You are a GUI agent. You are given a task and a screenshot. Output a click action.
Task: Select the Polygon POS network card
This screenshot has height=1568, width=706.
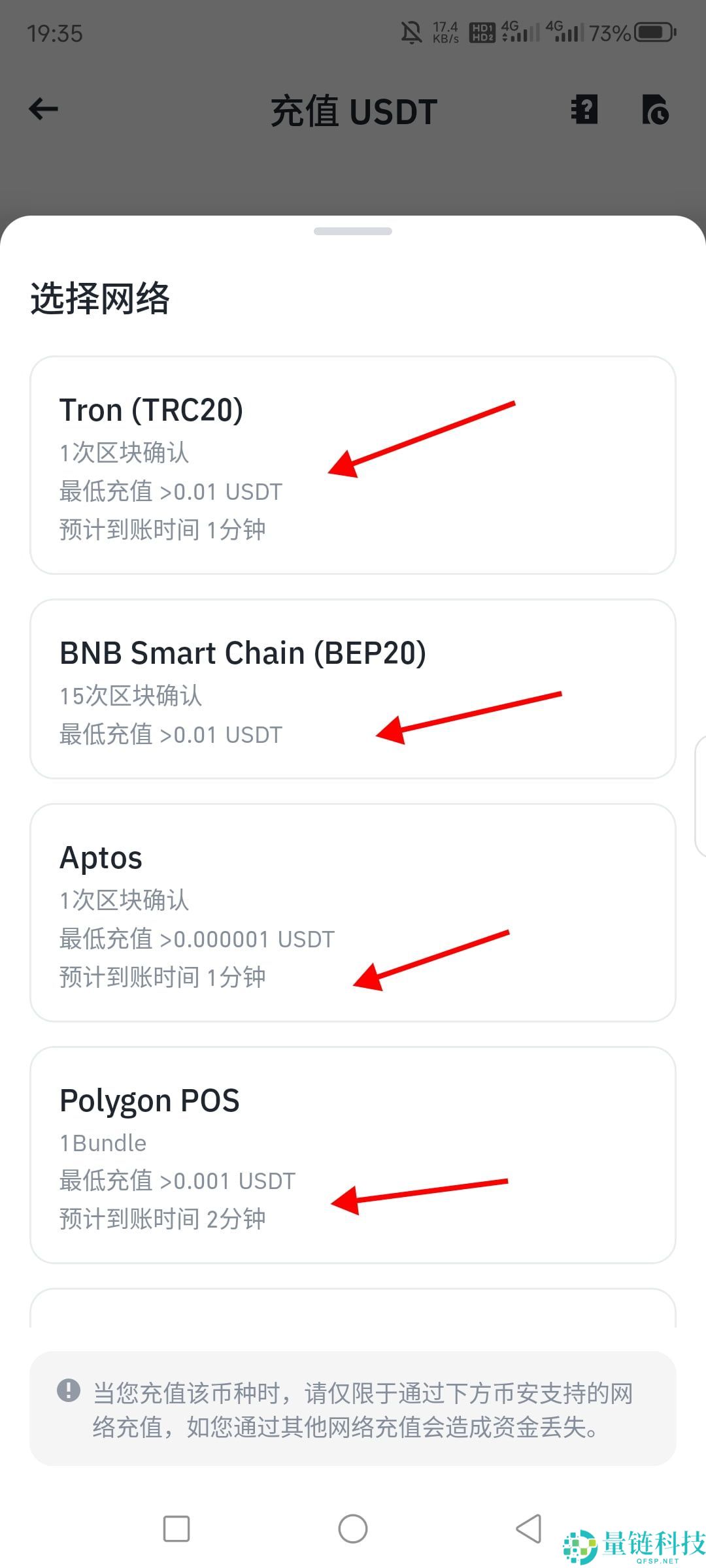point(353,1156)
